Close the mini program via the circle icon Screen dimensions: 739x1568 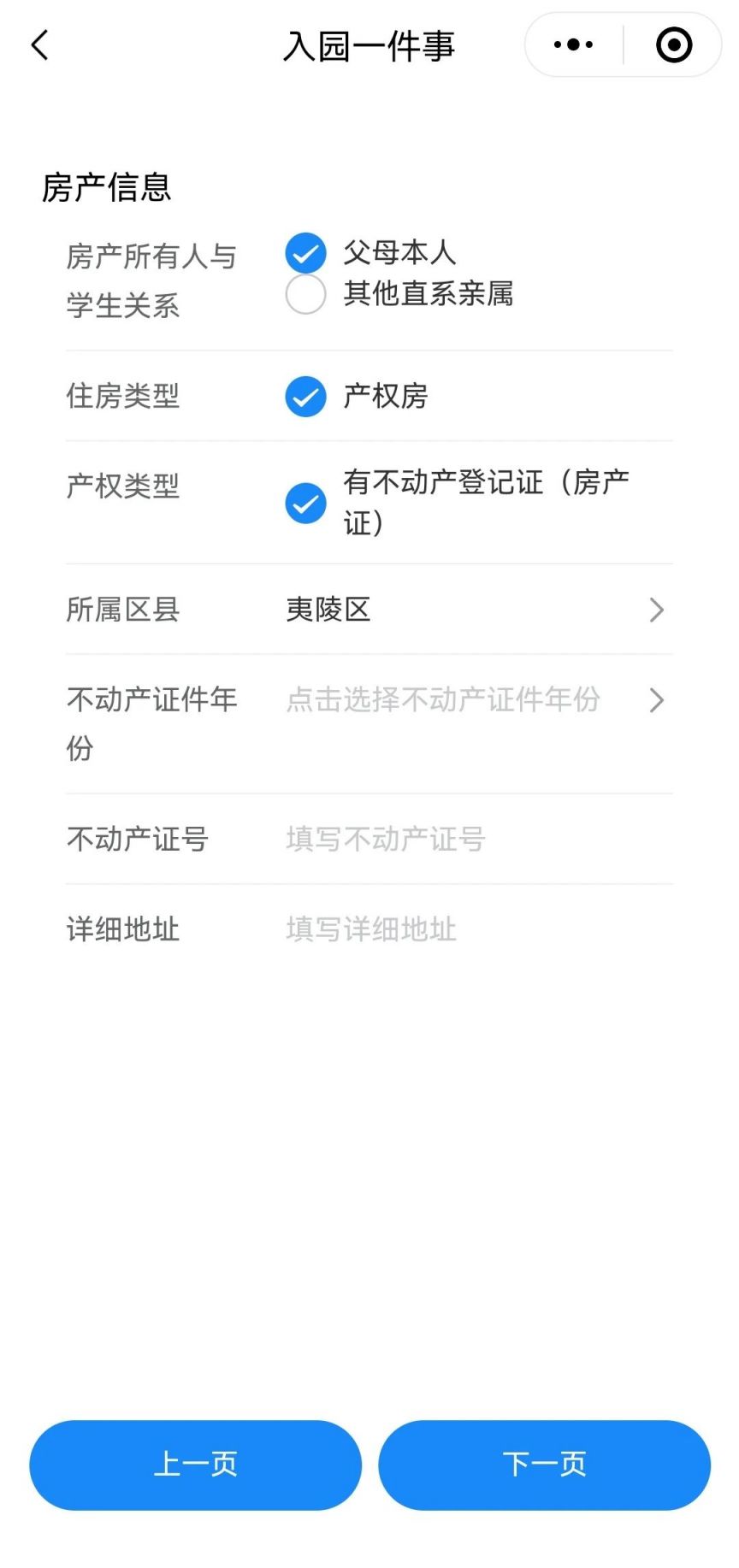pyautogui.click(x=673, y=45)
